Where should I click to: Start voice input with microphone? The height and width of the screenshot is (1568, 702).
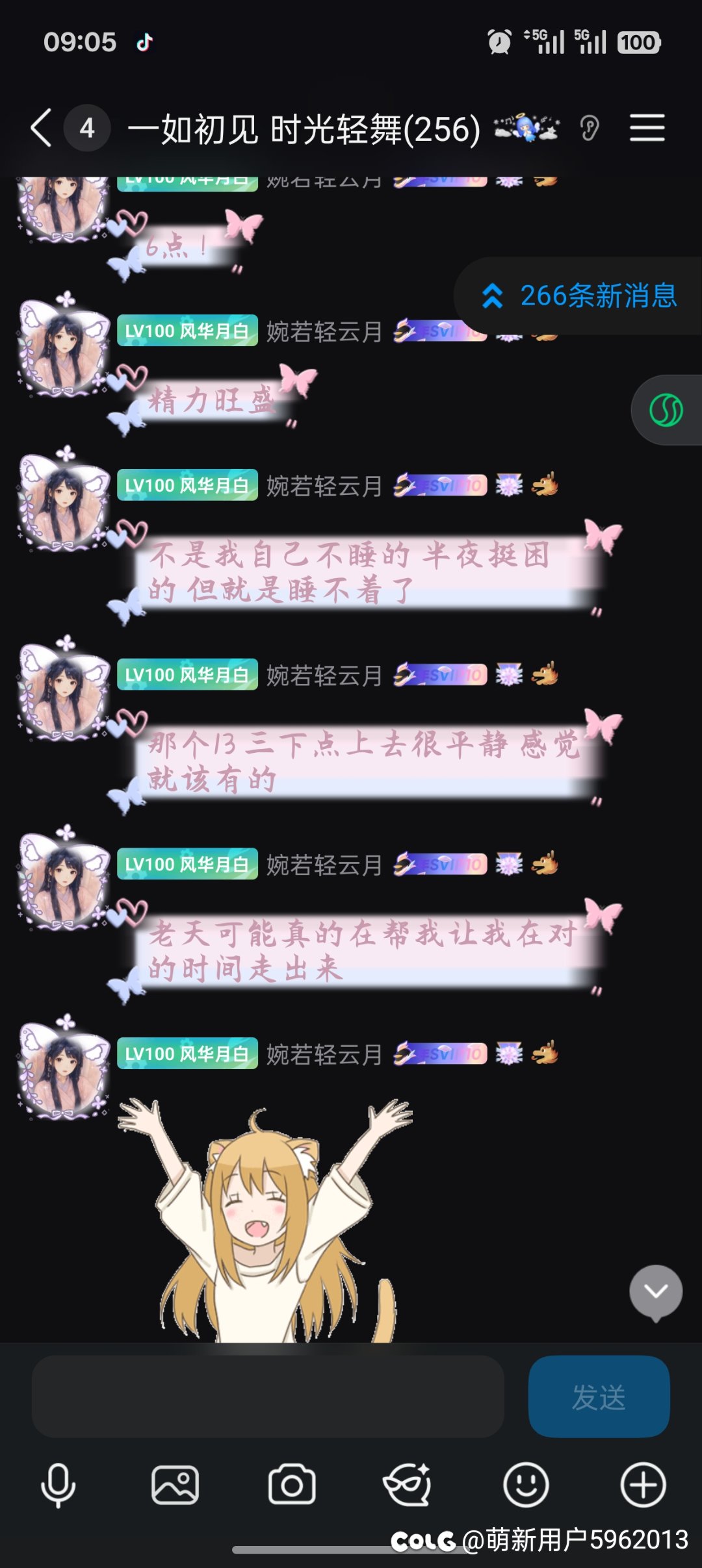[x=58, y=1485]
